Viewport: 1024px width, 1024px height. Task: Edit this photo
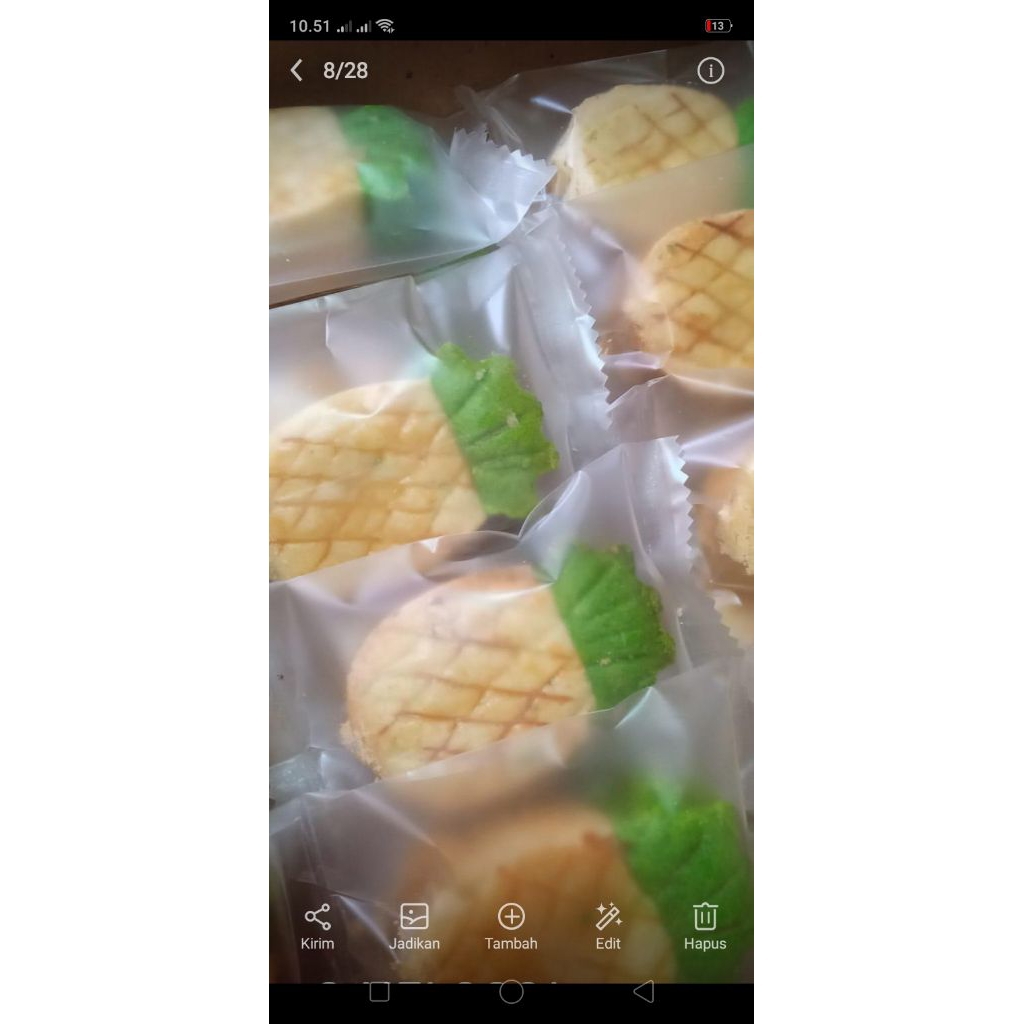point(608,927)
